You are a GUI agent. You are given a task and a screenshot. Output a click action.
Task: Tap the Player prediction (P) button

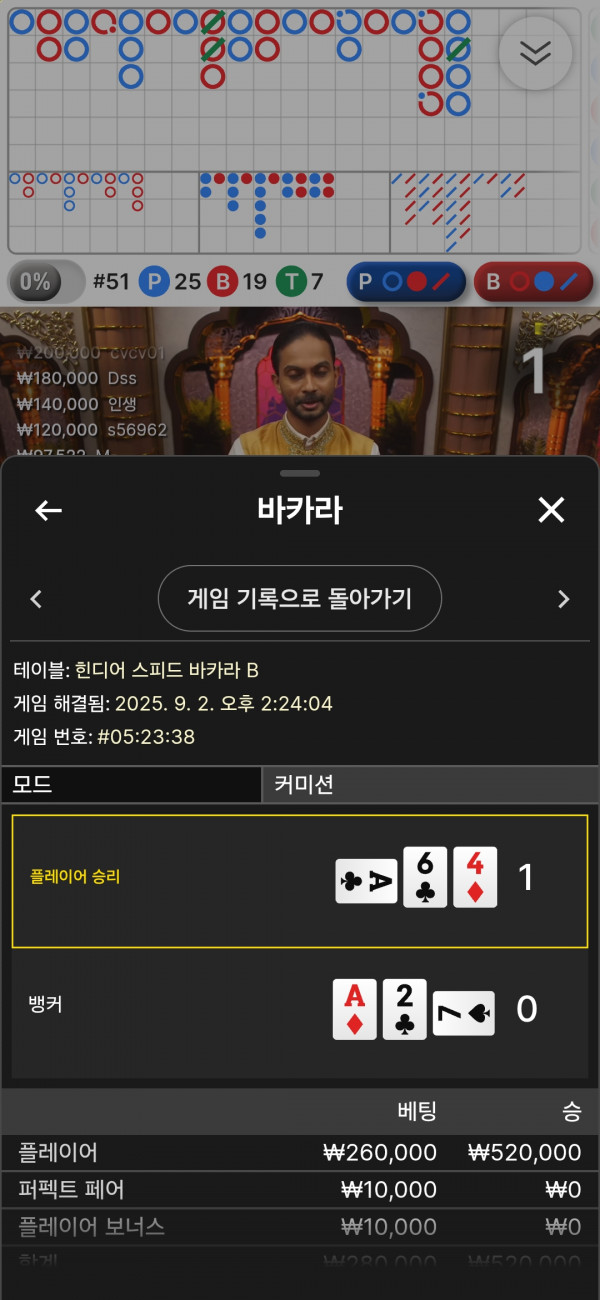[406, 282]
